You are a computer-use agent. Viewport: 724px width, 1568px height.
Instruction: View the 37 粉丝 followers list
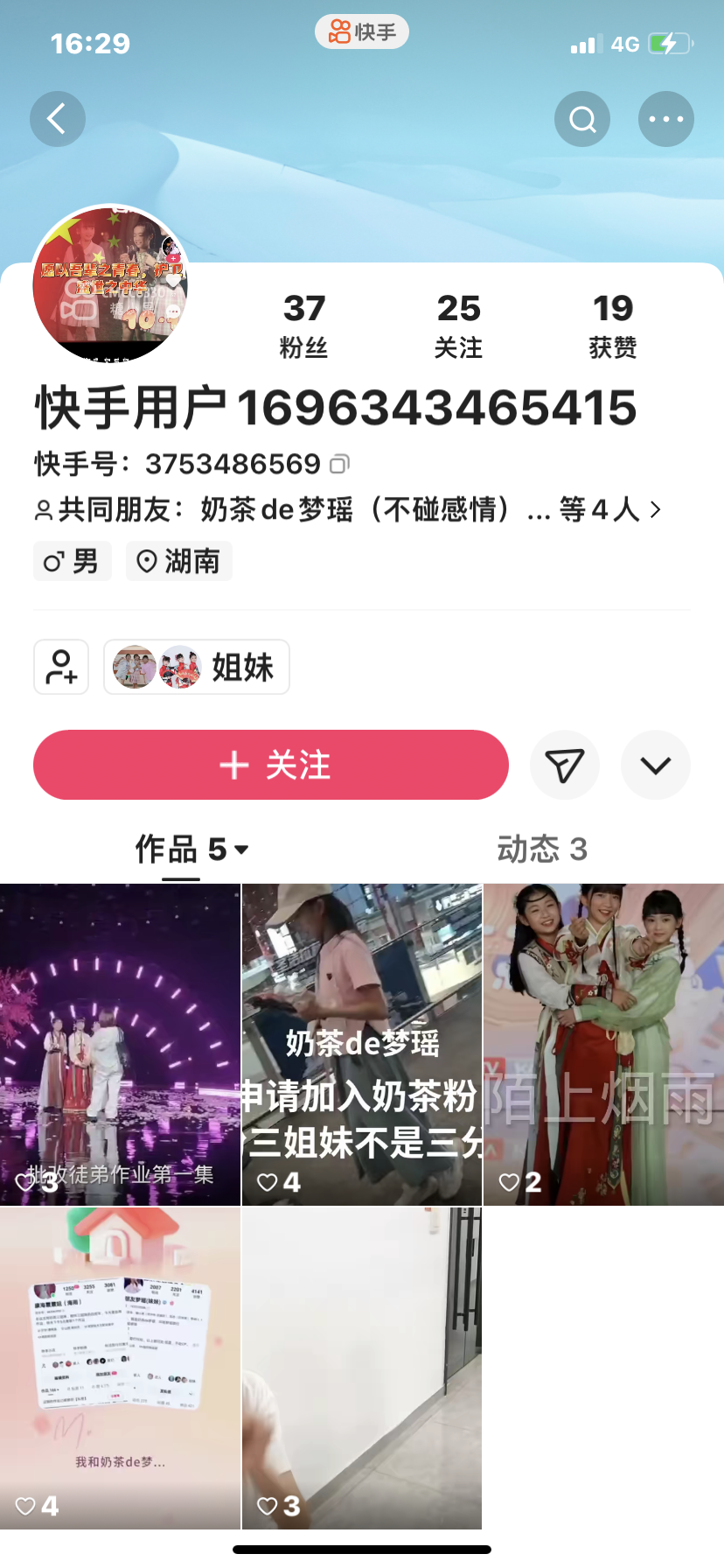tap(304, 325)
